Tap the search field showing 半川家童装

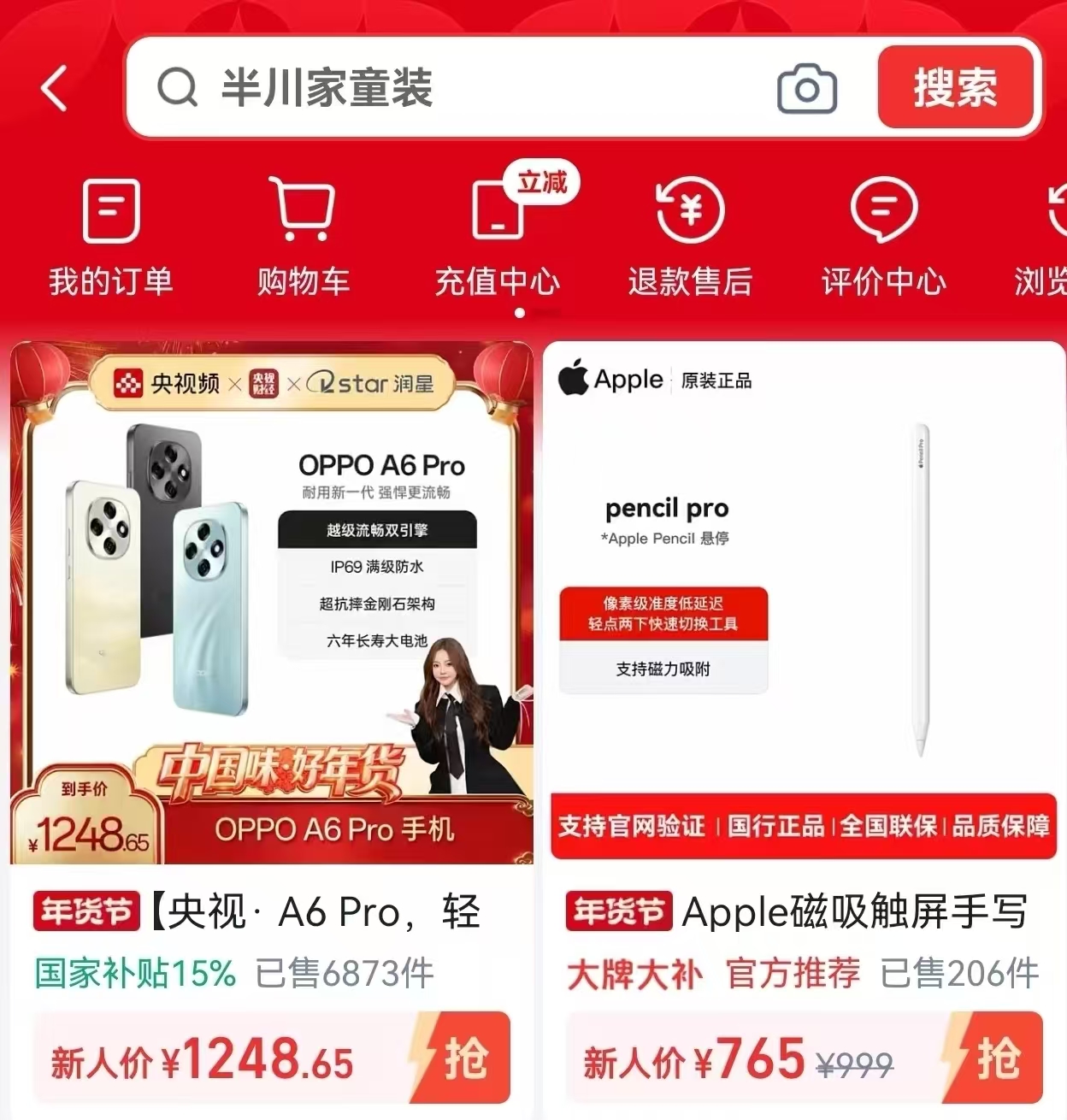[x=462, y=88]
